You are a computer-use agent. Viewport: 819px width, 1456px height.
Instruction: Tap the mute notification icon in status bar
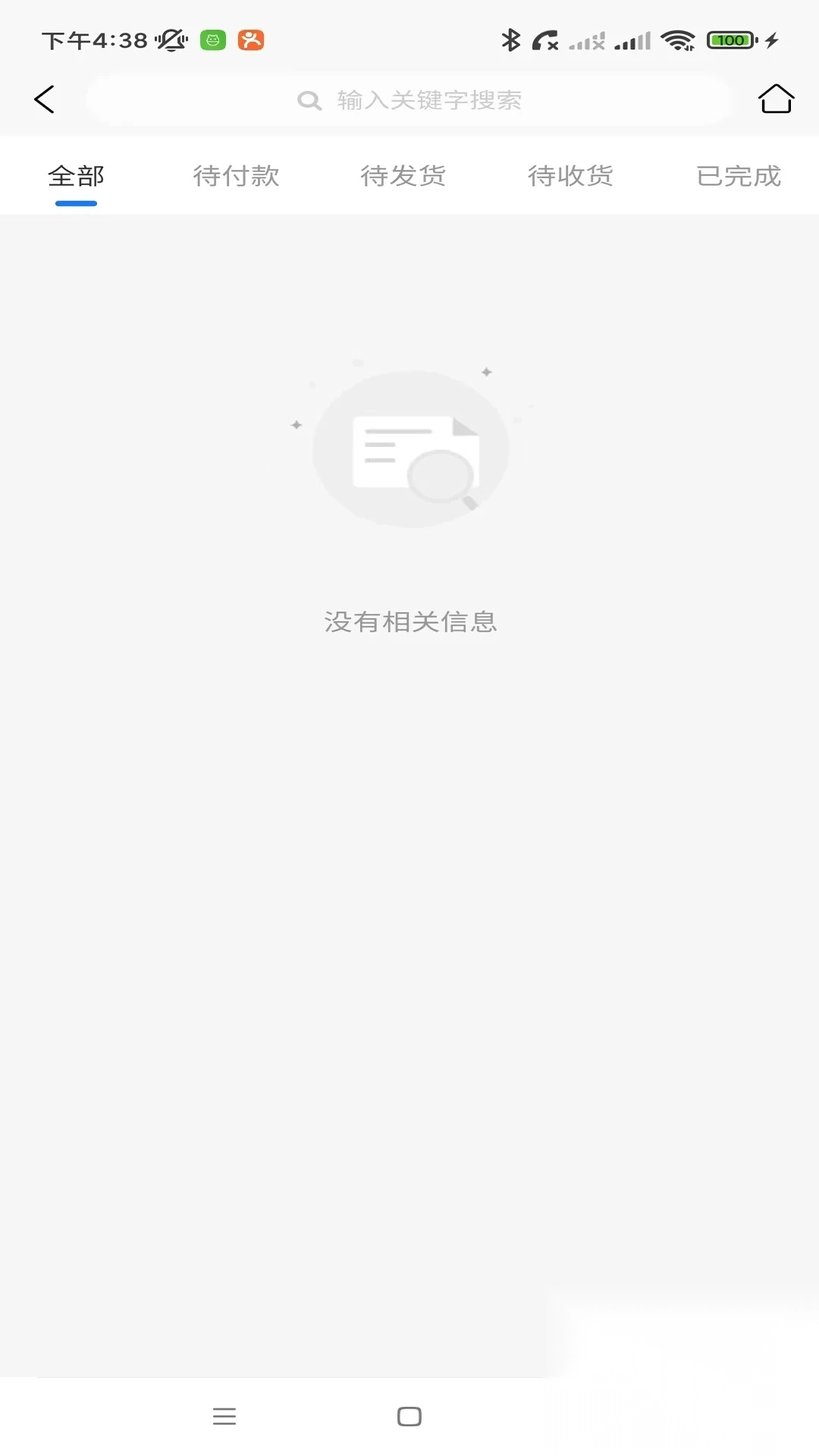pos(171,39)
